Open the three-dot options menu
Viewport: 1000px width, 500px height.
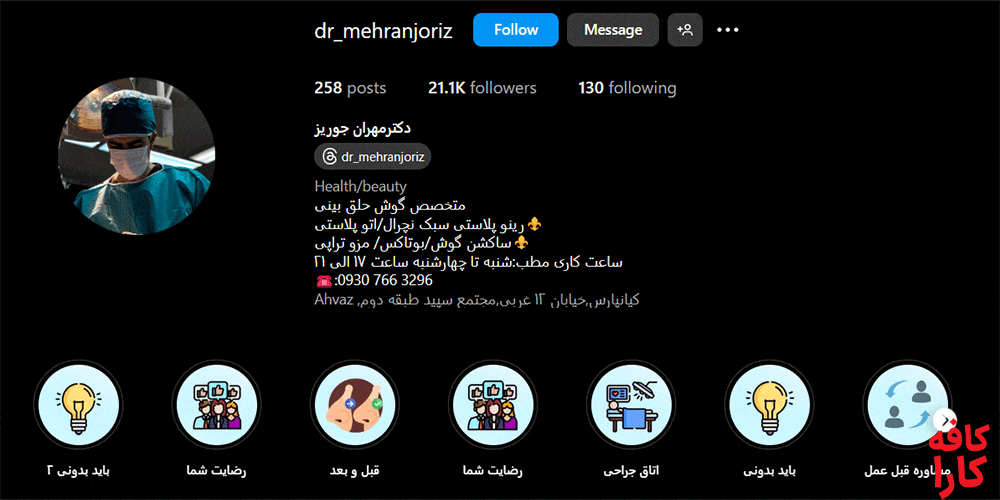tap(728, 30)
